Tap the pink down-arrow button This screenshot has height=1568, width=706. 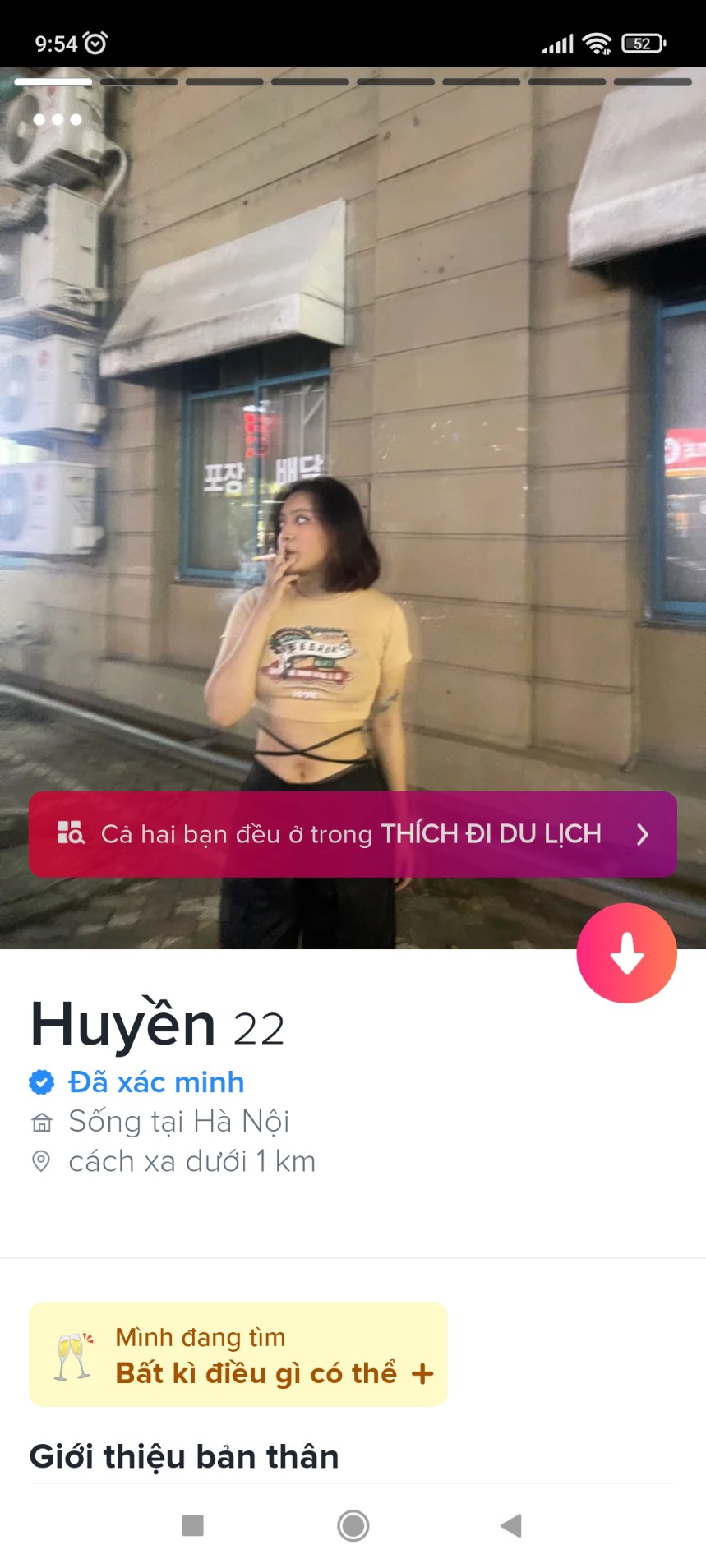(626, 953)
